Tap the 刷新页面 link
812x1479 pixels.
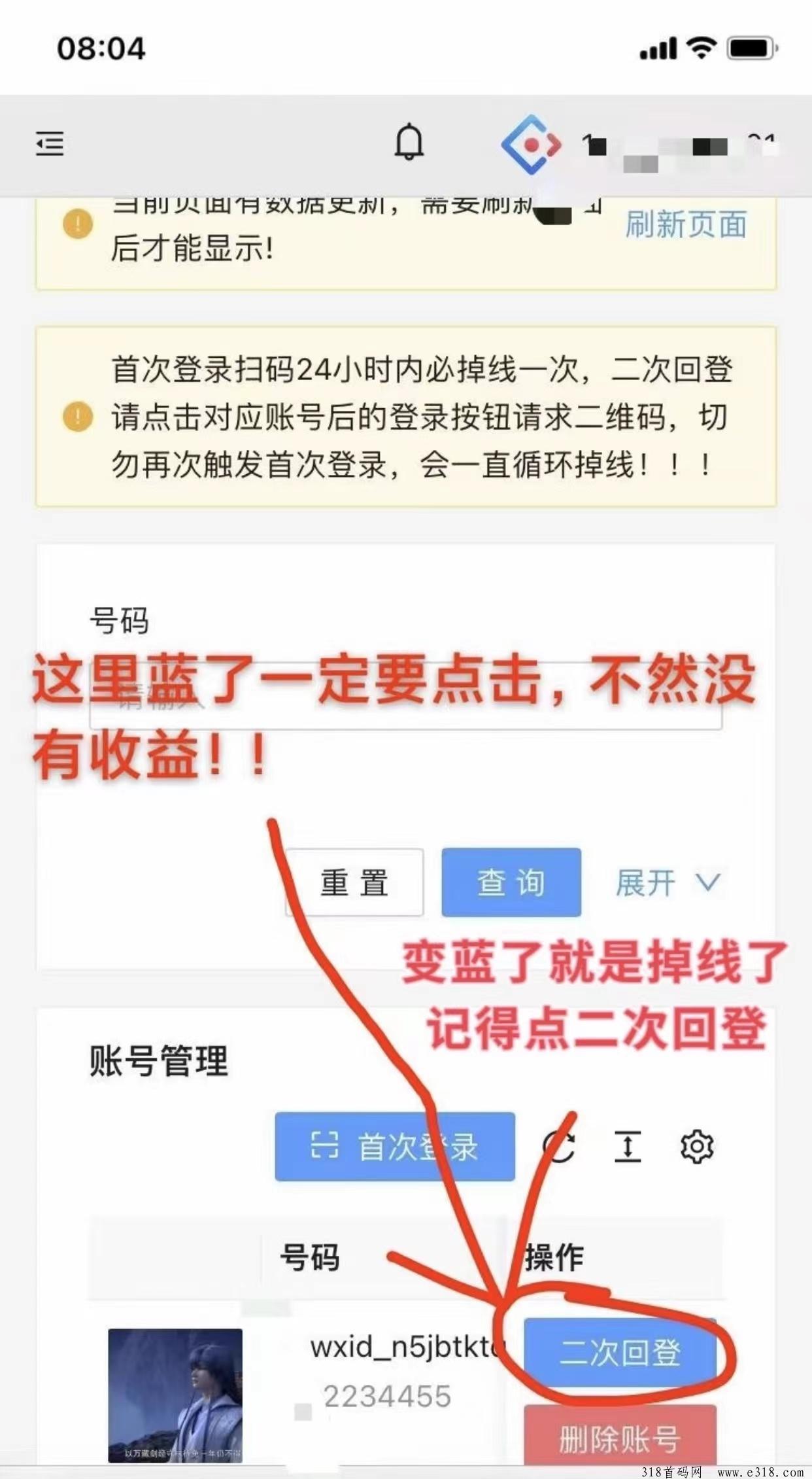[686, 225]
